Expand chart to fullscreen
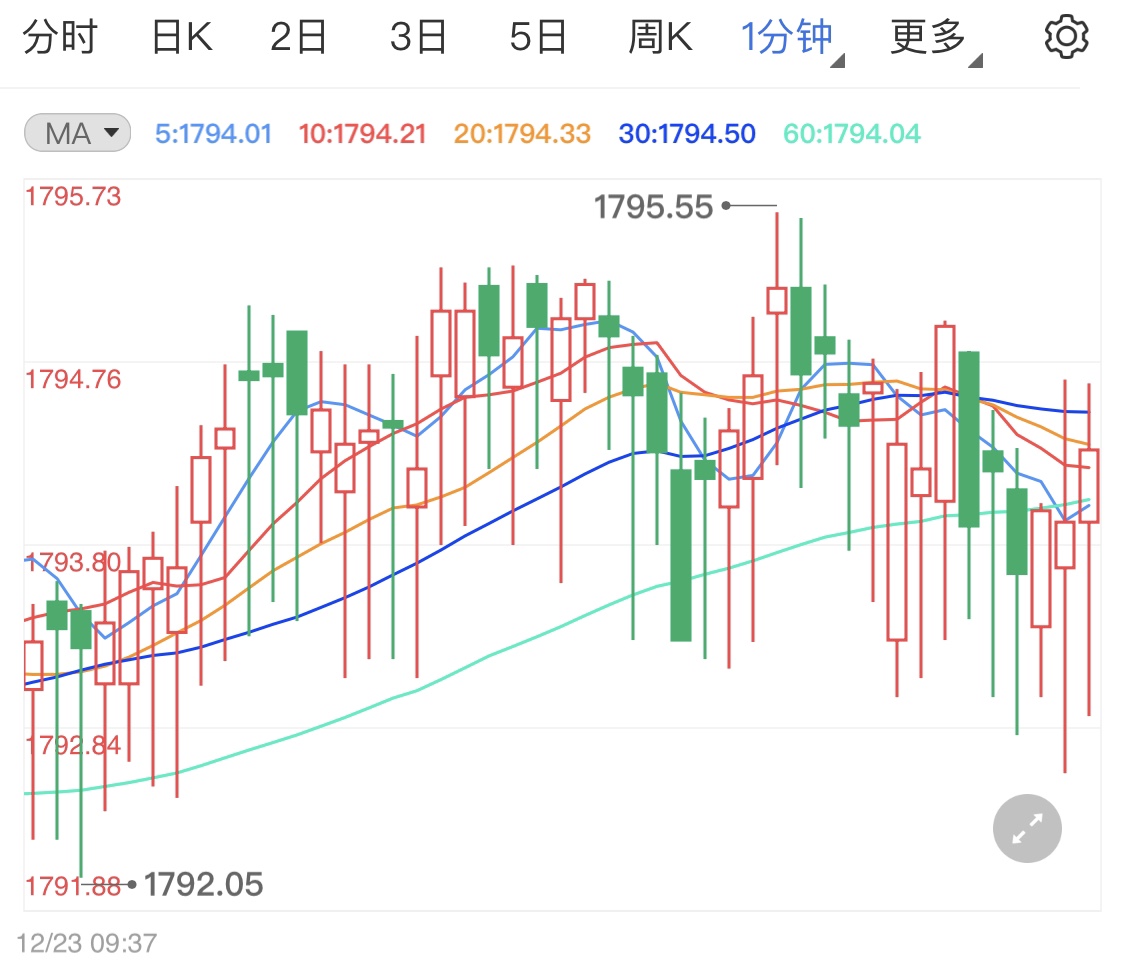The width and height of the screenshot is (1125, 963). click(1027, 829)
